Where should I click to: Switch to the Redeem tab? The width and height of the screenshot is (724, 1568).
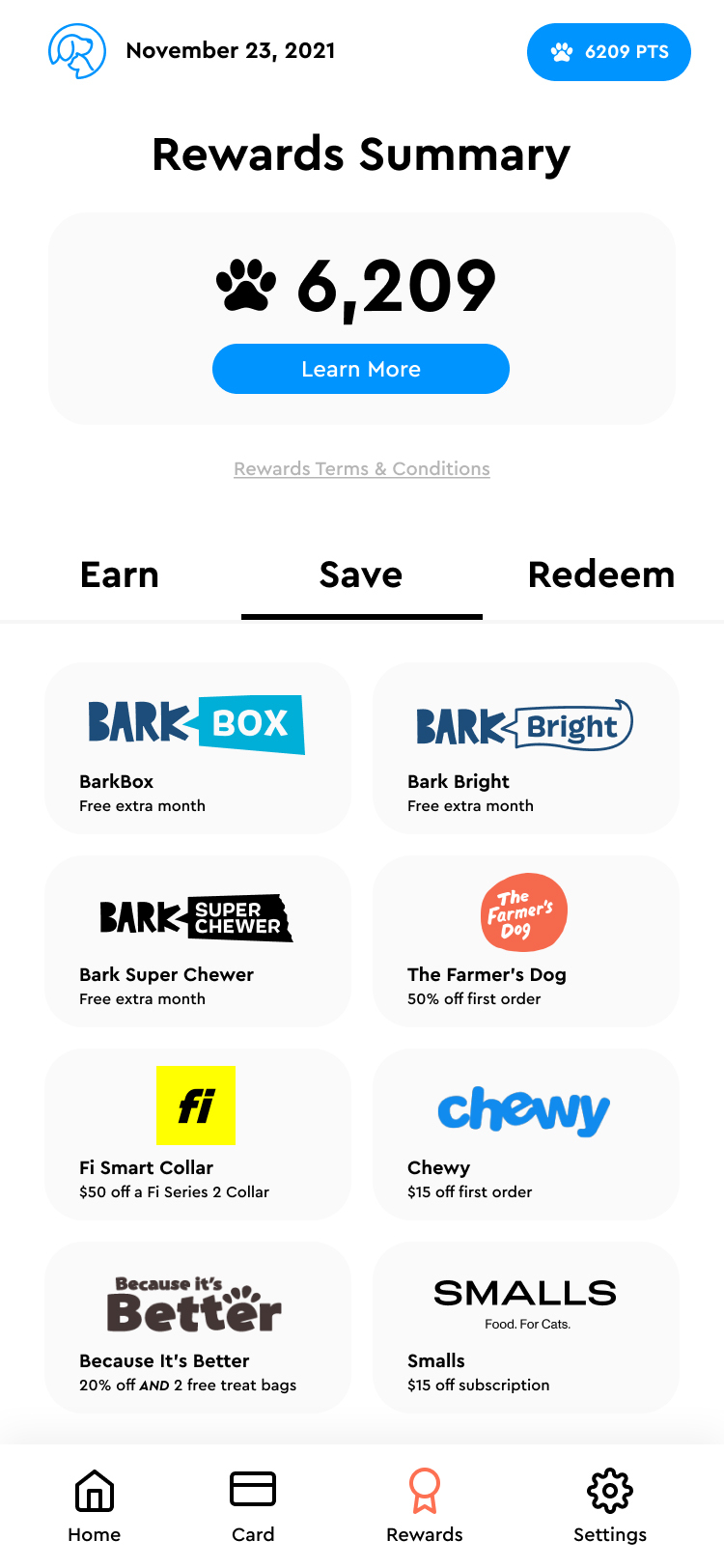tap(600, 575)
